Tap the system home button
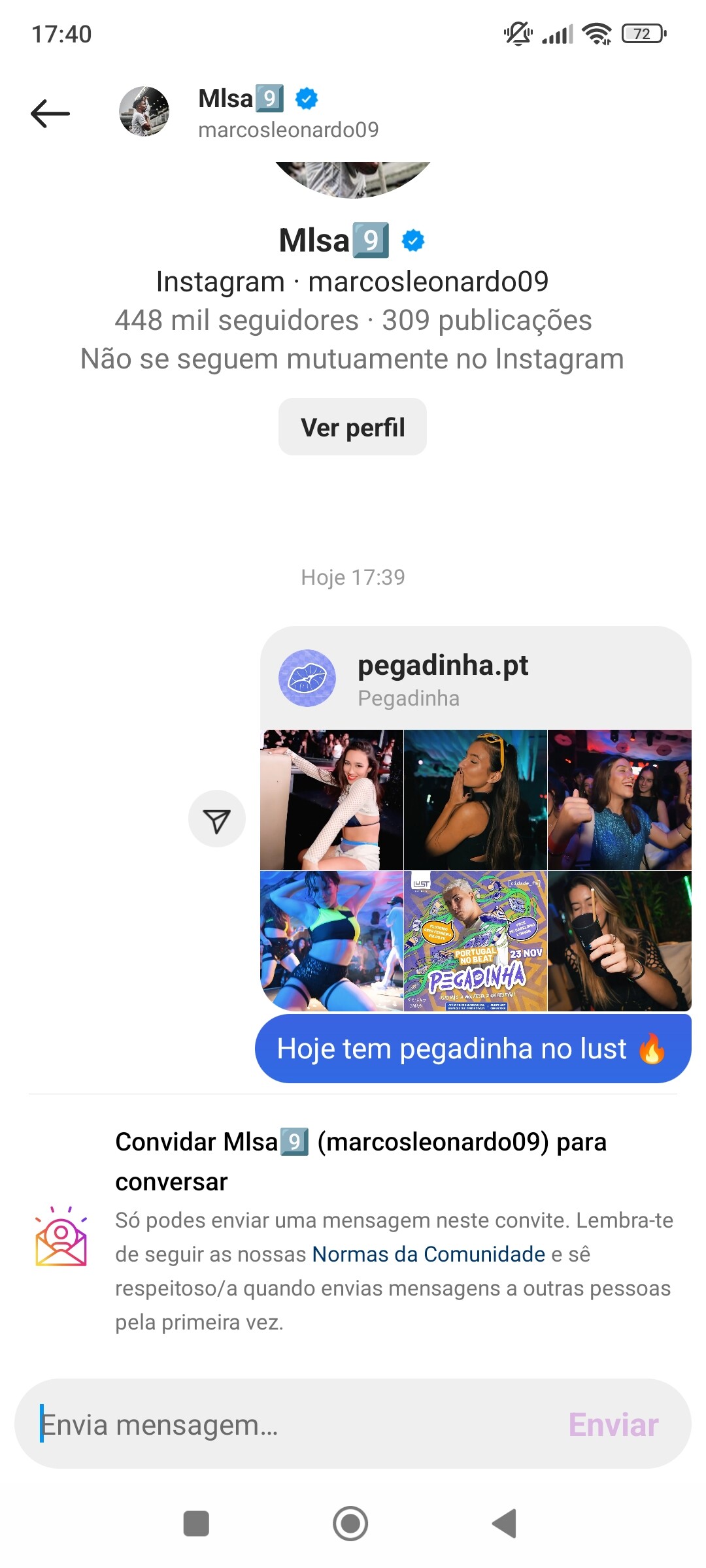This screenshot has width=706, height=1568. tap(350, 1524)
